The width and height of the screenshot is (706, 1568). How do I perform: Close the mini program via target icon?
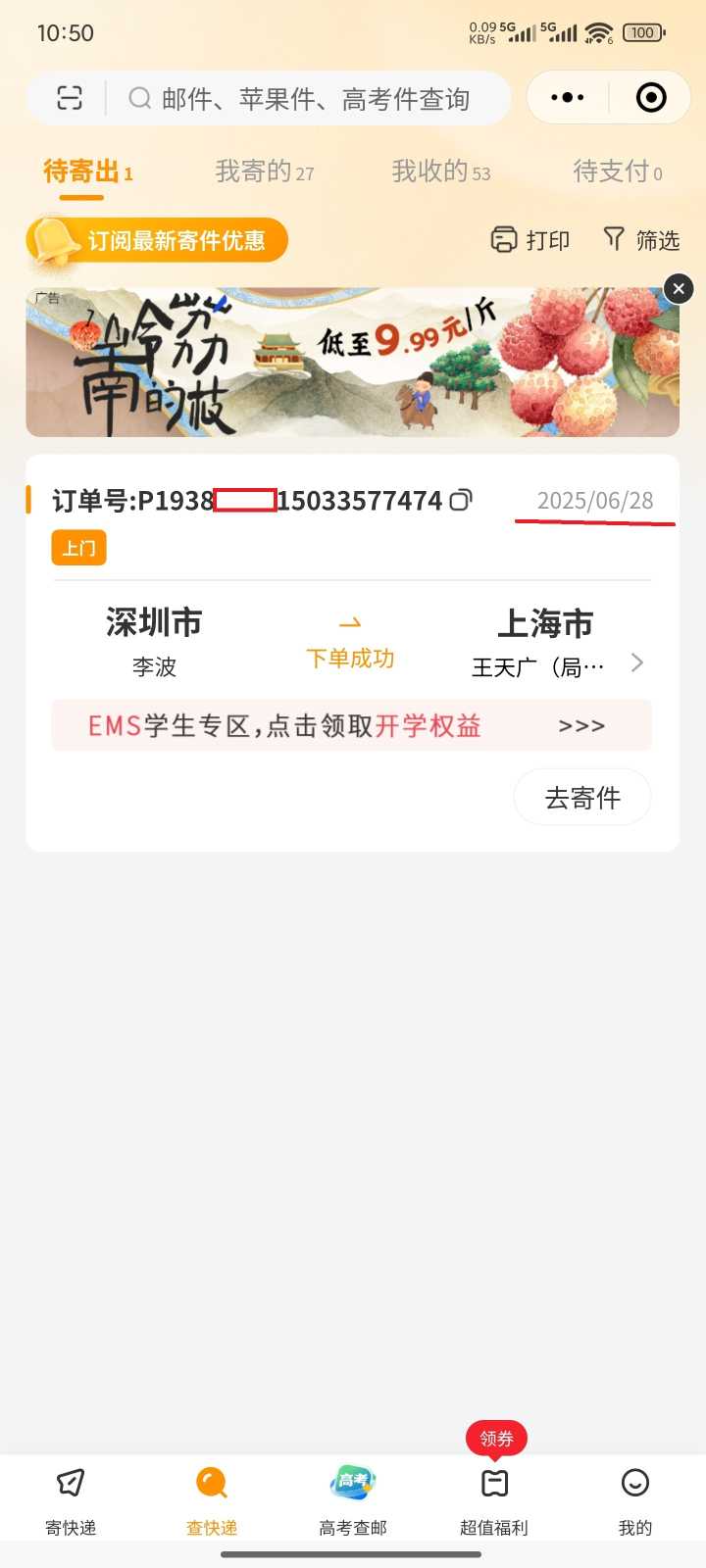click(651, 97)
